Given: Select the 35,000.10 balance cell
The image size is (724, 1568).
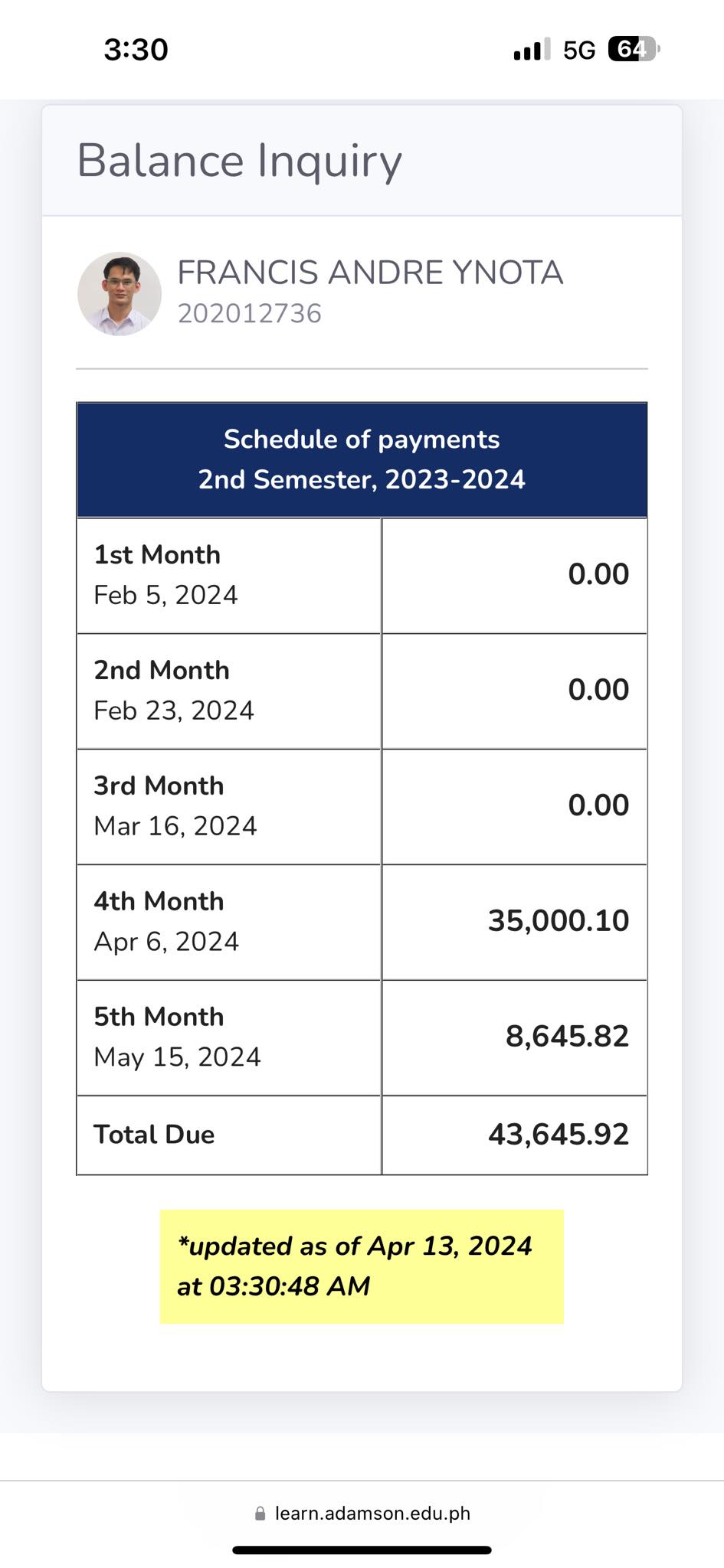Looking at the screenshot, I should click(x=558, y=920).
